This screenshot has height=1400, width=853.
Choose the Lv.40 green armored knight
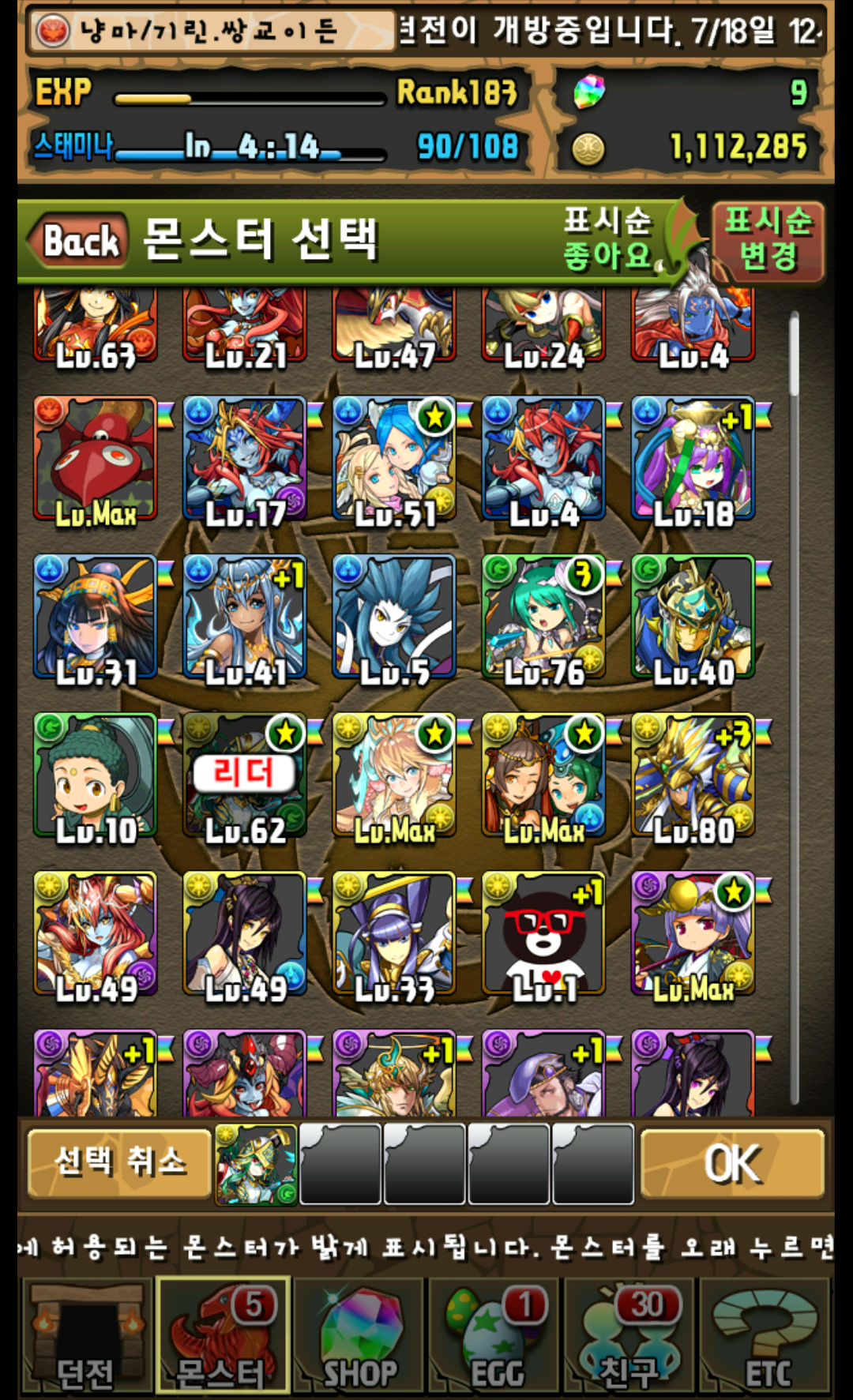point(693,617)
